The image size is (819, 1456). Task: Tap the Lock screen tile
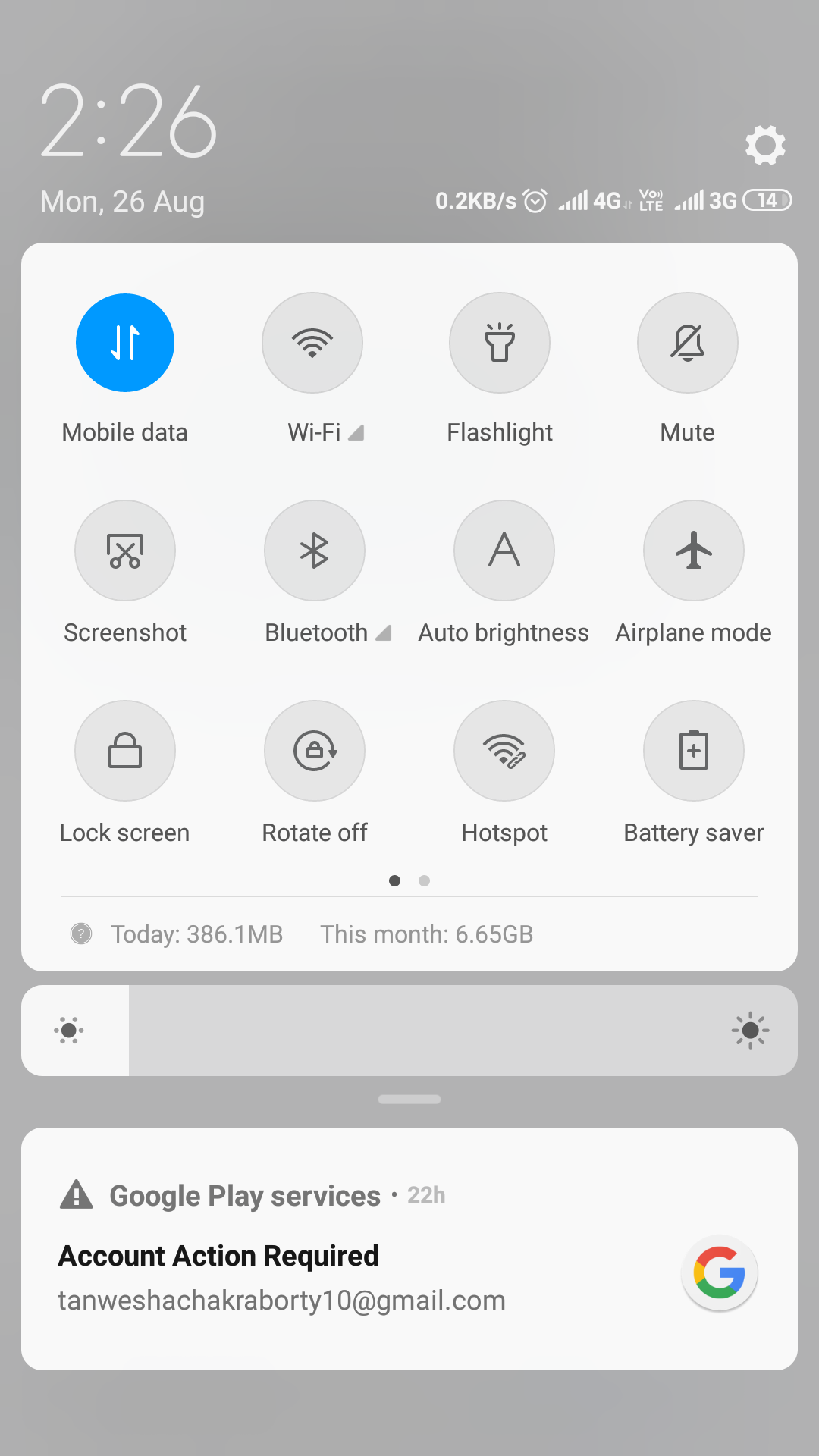(125, 751)
